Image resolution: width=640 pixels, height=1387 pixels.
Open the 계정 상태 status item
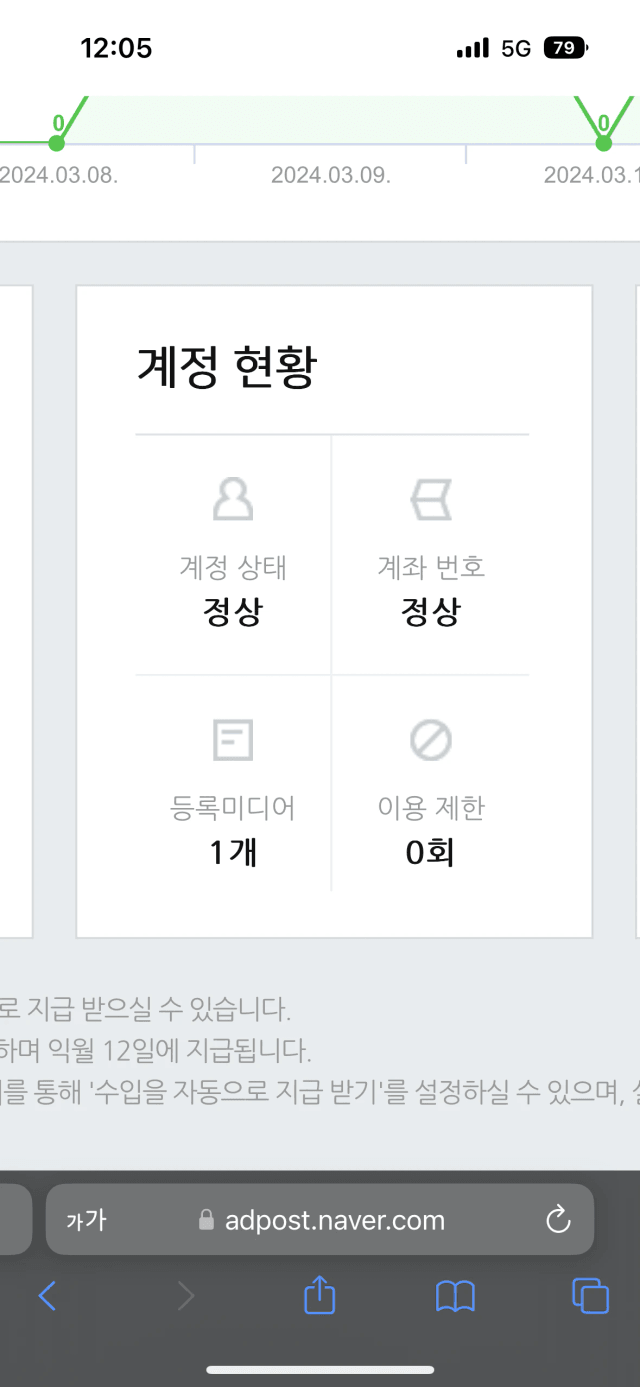[x=233, y=555]
